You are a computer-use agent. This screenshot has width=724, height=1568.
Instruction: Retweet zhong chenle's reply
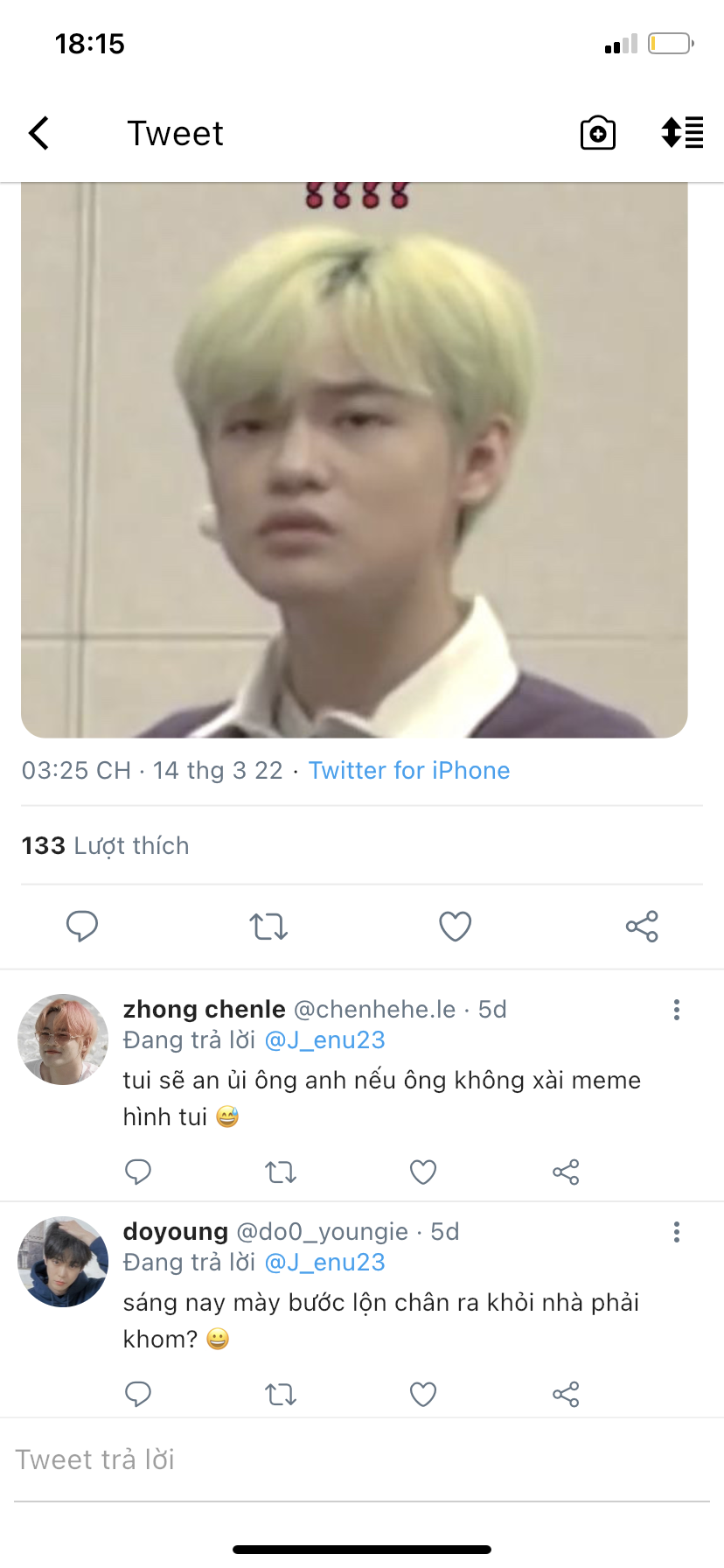pyautogui.click(x=281, y=1172)
